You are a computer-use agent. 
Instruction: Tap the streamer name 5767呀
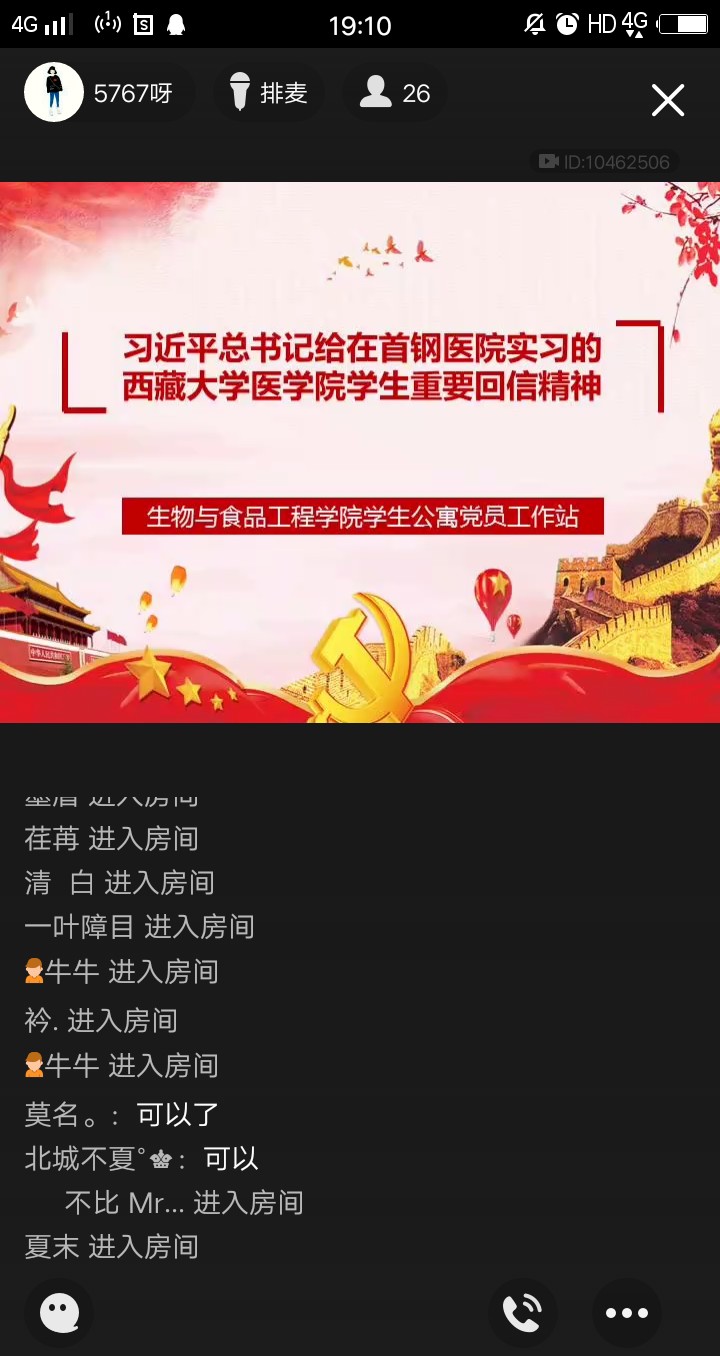point(135,92)
